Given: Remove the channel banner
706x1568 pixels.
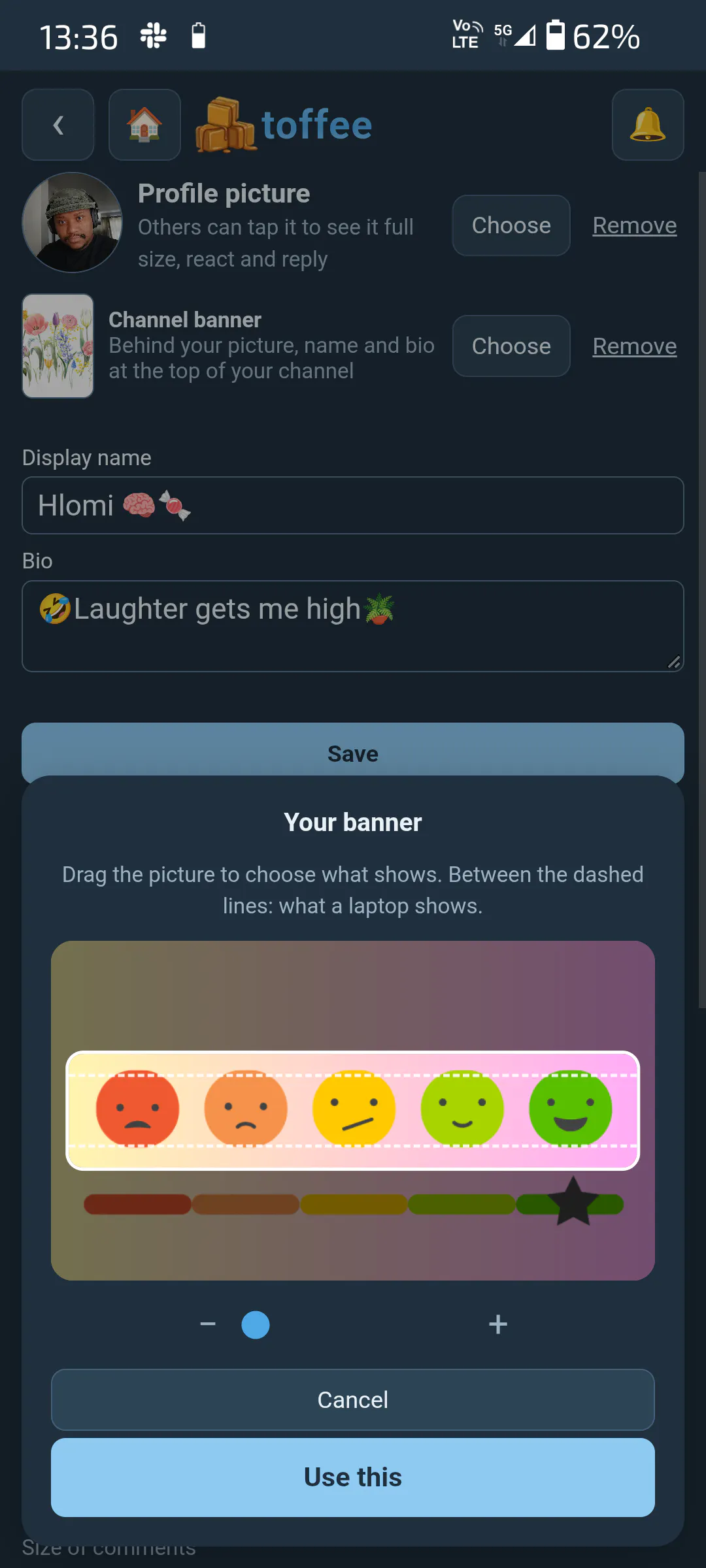Looking at the screenshot, I should tap(635, 346).
